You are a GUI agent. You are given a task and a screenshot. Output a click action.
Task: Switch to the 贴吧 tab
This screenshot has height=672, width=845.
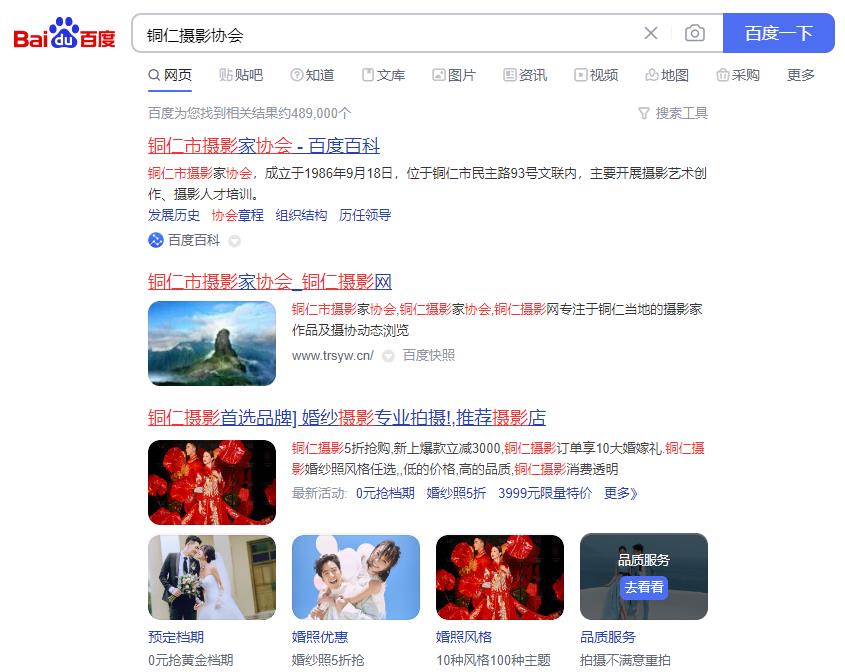241,75
